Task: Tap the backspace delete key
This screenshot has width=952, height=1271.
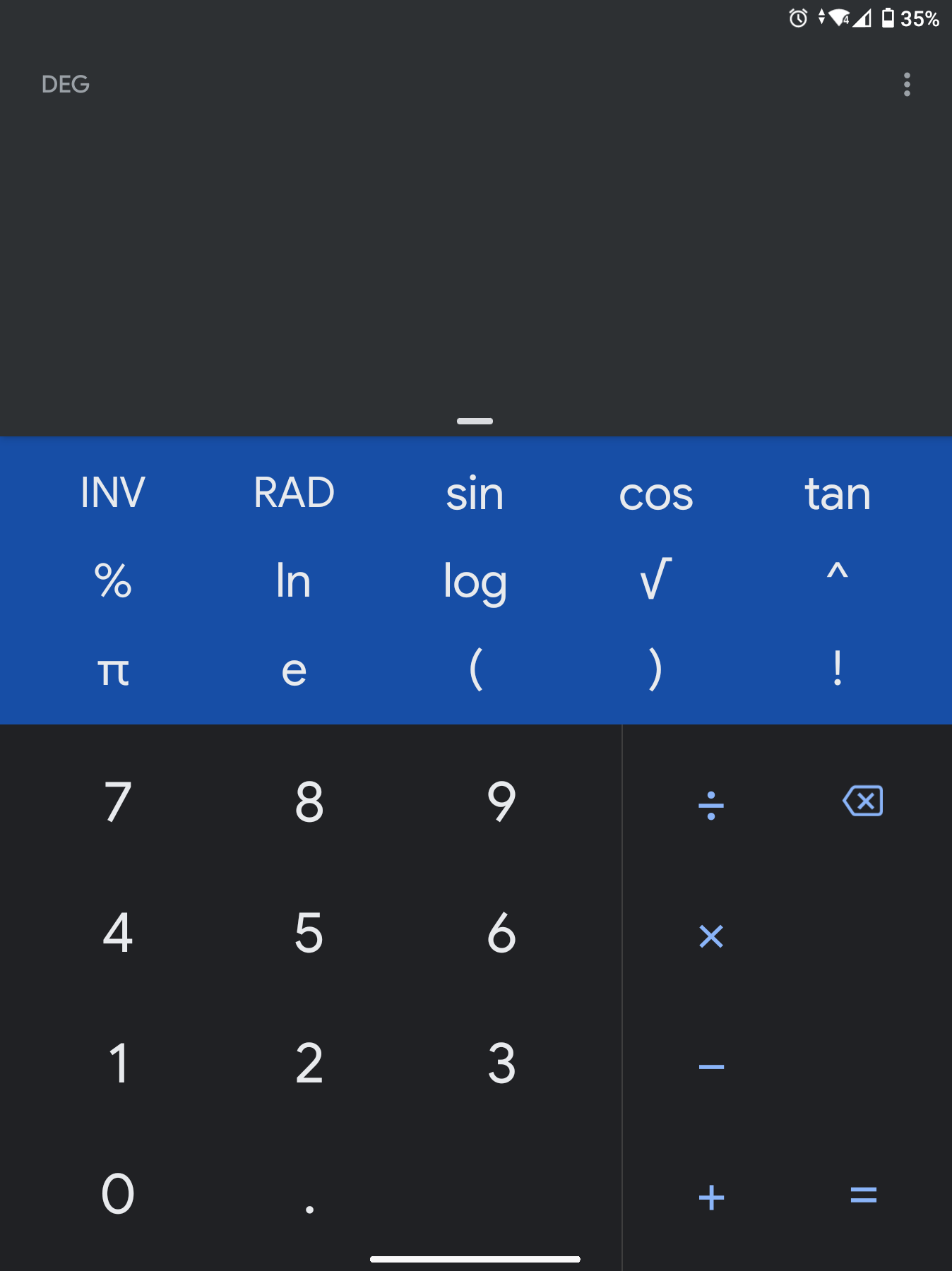Action: (x=863, y=801)
